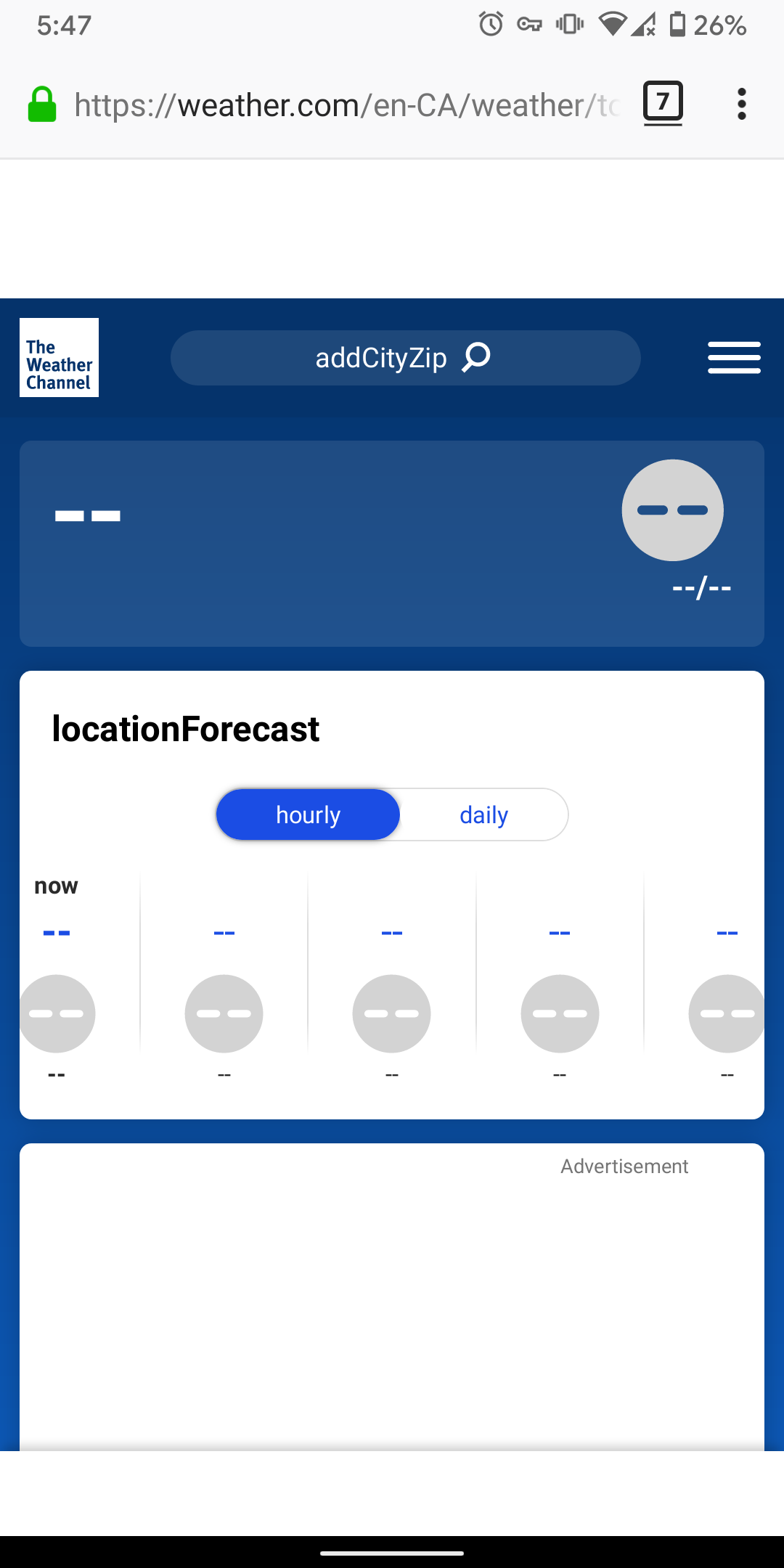
Task: View site security lock info
Action: tap(42, 105)
